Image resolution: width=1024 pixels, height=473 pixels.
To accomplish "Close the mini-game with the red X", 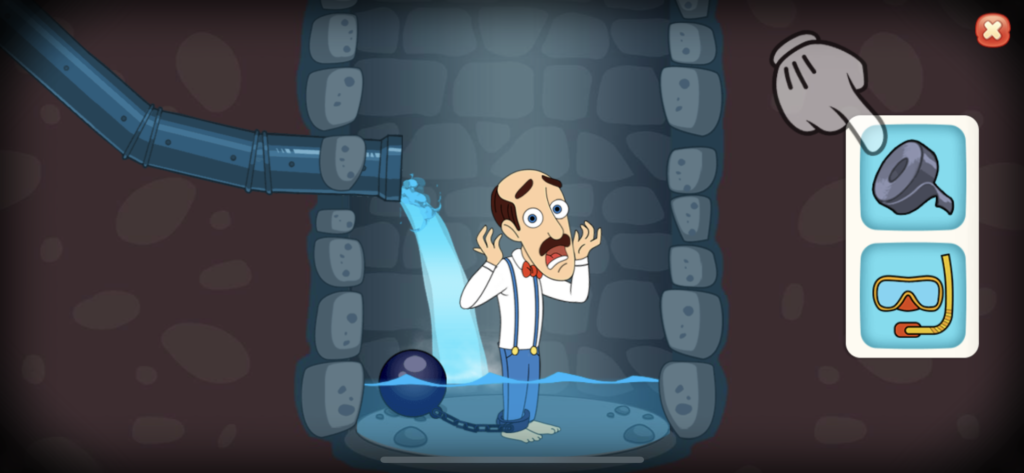I will [x=992, y=30].
